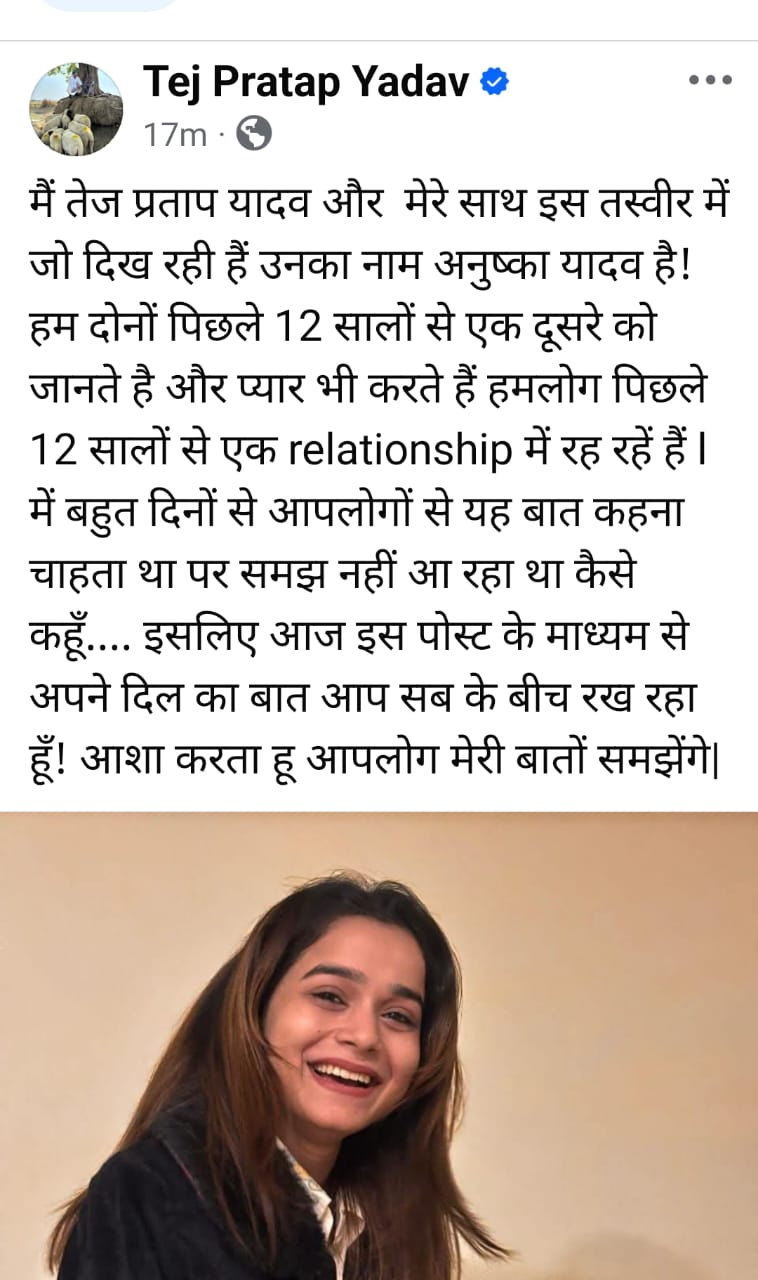This screenshot has height=1280, width=758.
Task: View the photo attached to the post
Action: 379,1045
